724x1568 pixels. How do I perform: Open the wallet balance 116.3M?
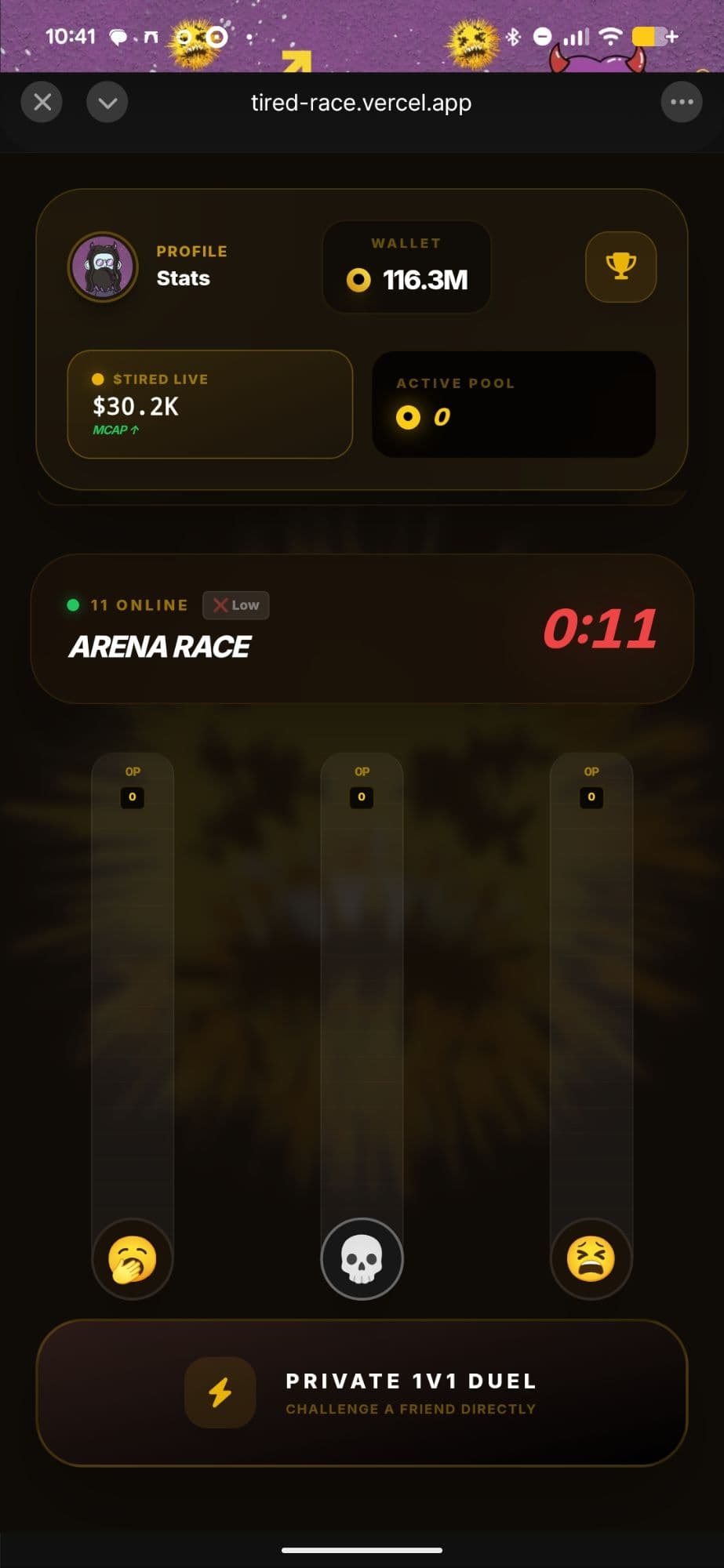click(407, 267)
